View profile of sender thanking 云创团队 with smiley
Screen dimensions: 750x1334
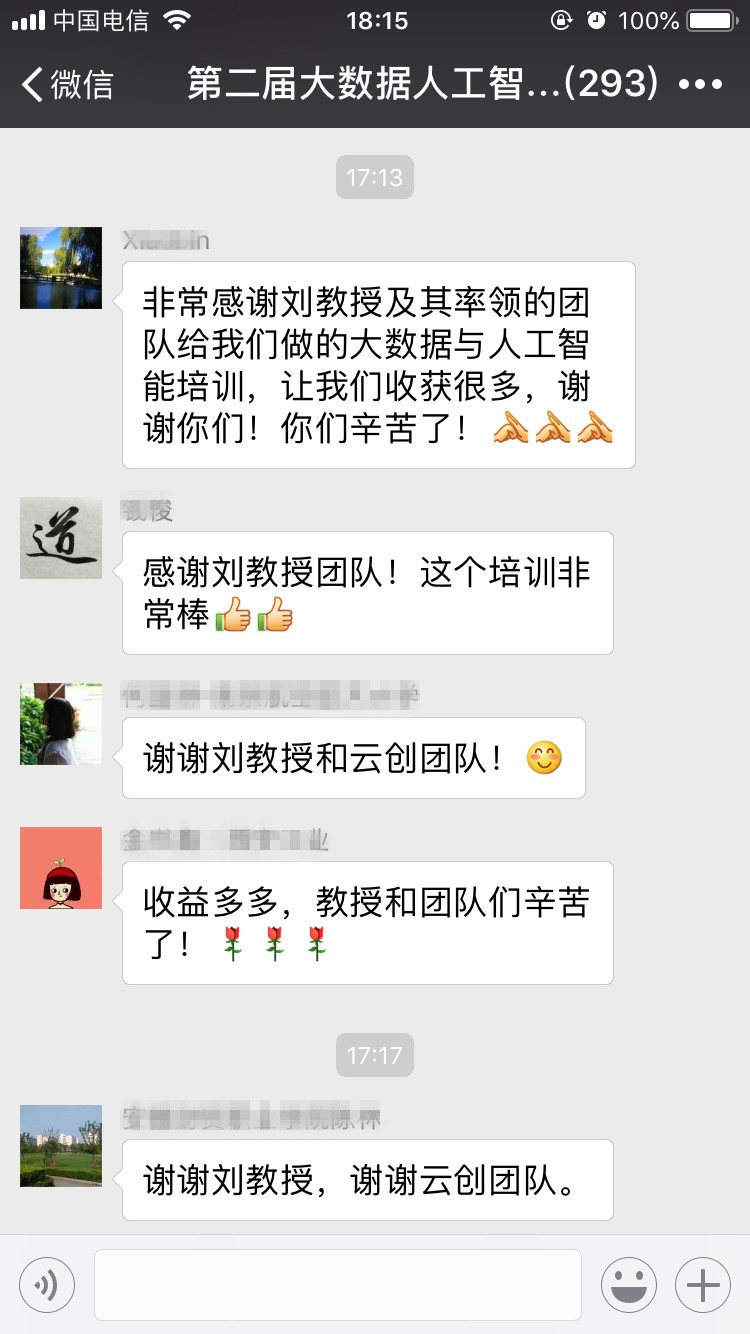61,724
